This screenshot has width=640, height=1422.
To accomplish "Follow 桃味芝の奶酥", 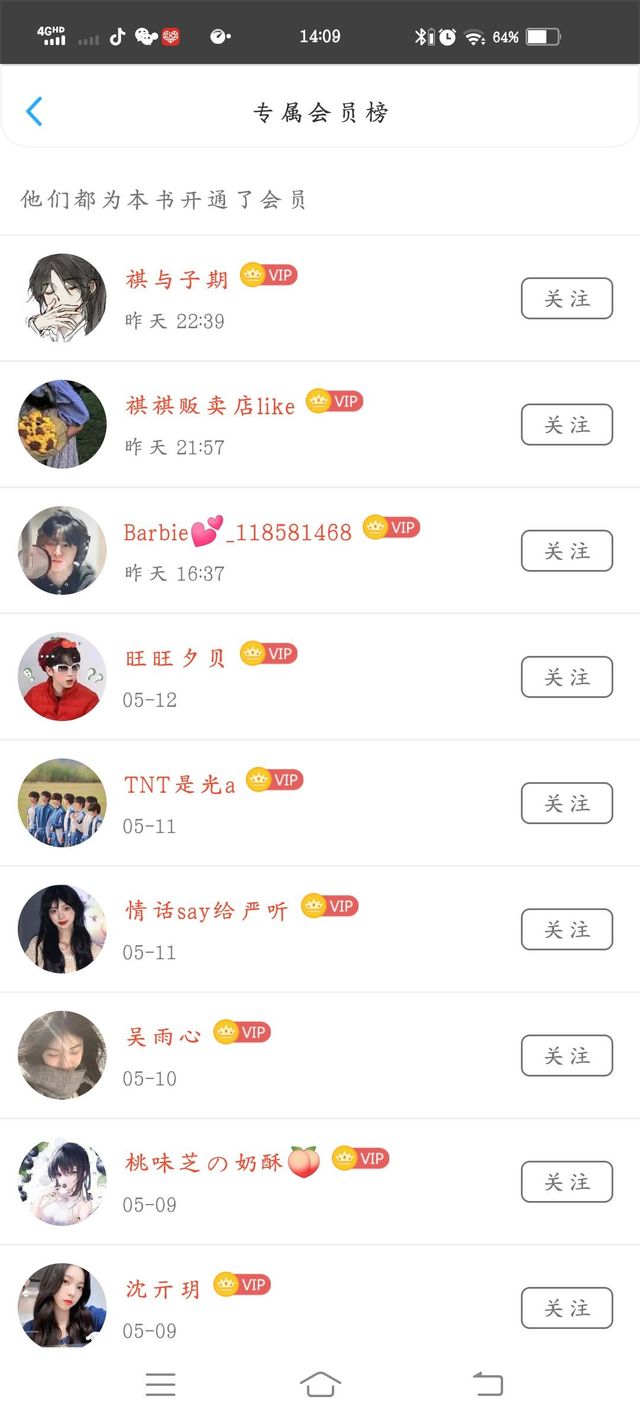I will (x=566, y=1182).
